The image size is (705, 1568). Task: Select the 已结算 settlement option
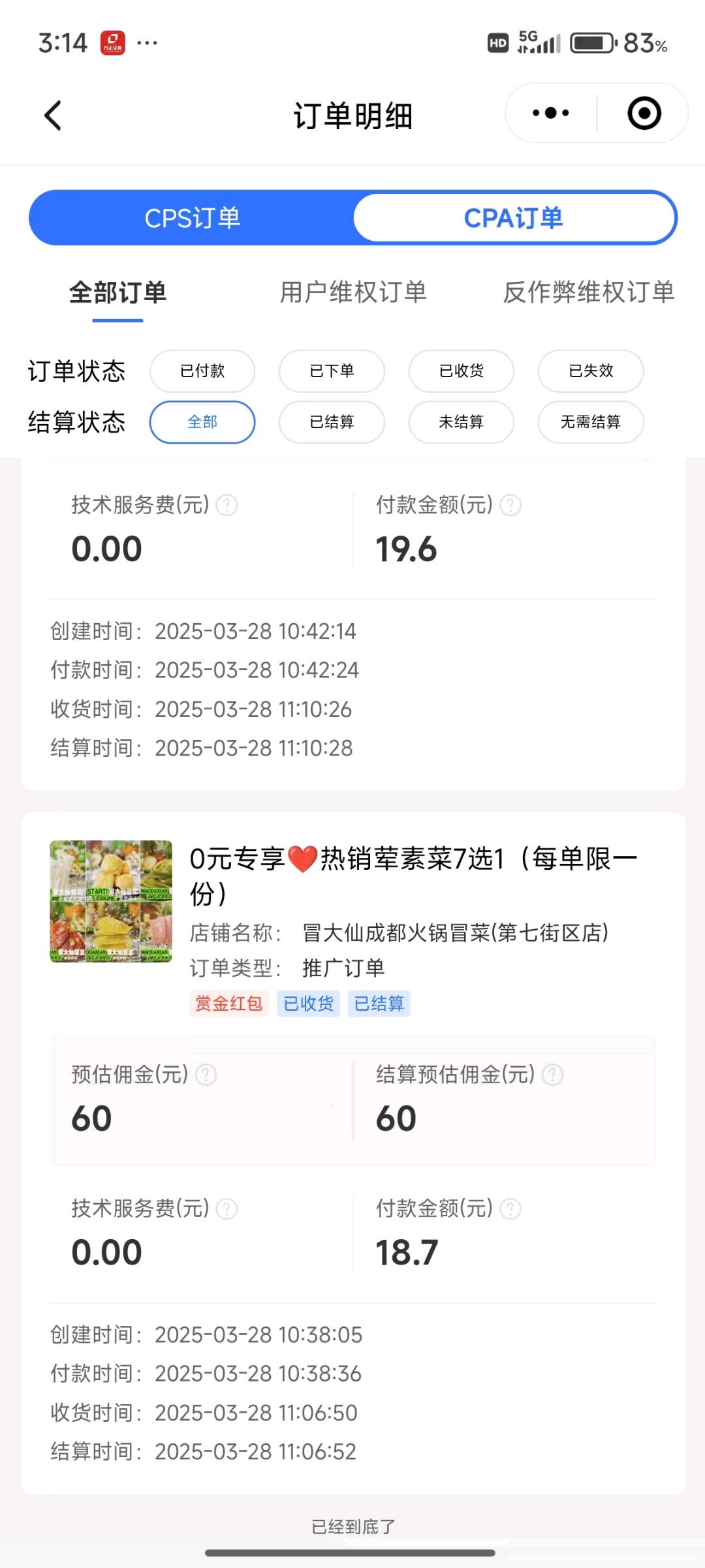coord(332,422)
